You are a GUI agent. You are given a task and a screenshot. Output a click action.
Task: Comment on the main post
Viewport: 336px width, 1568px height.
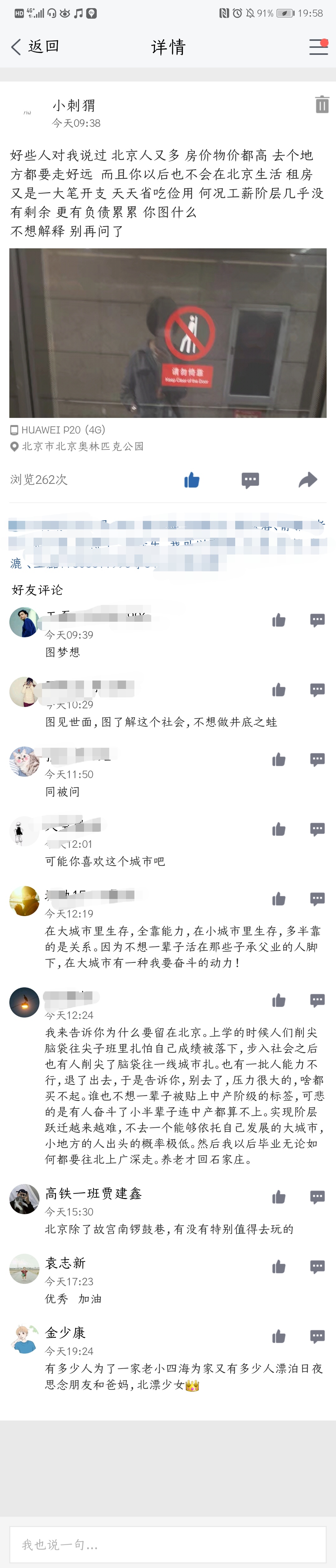coord(250,480)
